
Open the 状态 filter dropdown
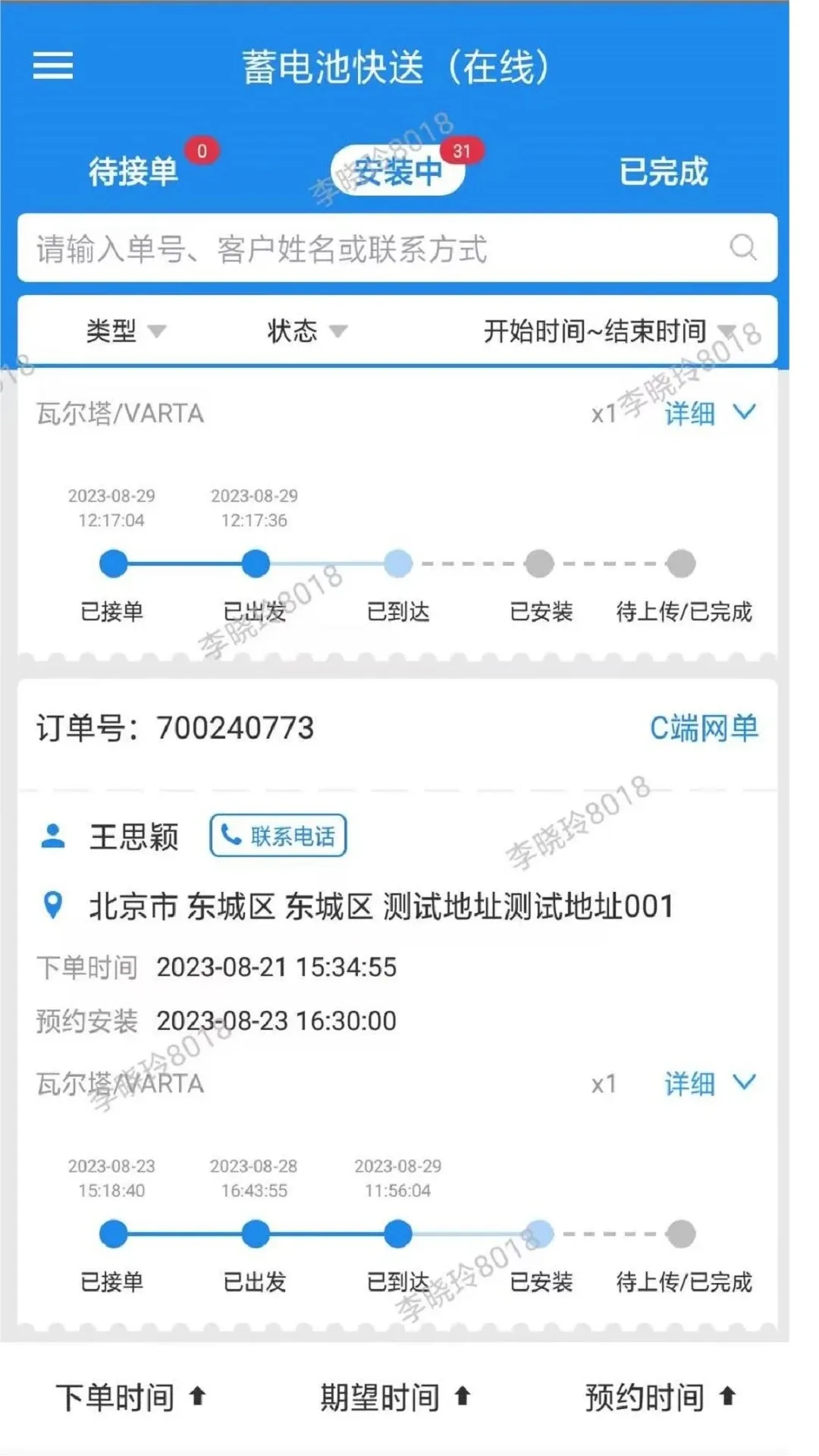pos(306,331)
